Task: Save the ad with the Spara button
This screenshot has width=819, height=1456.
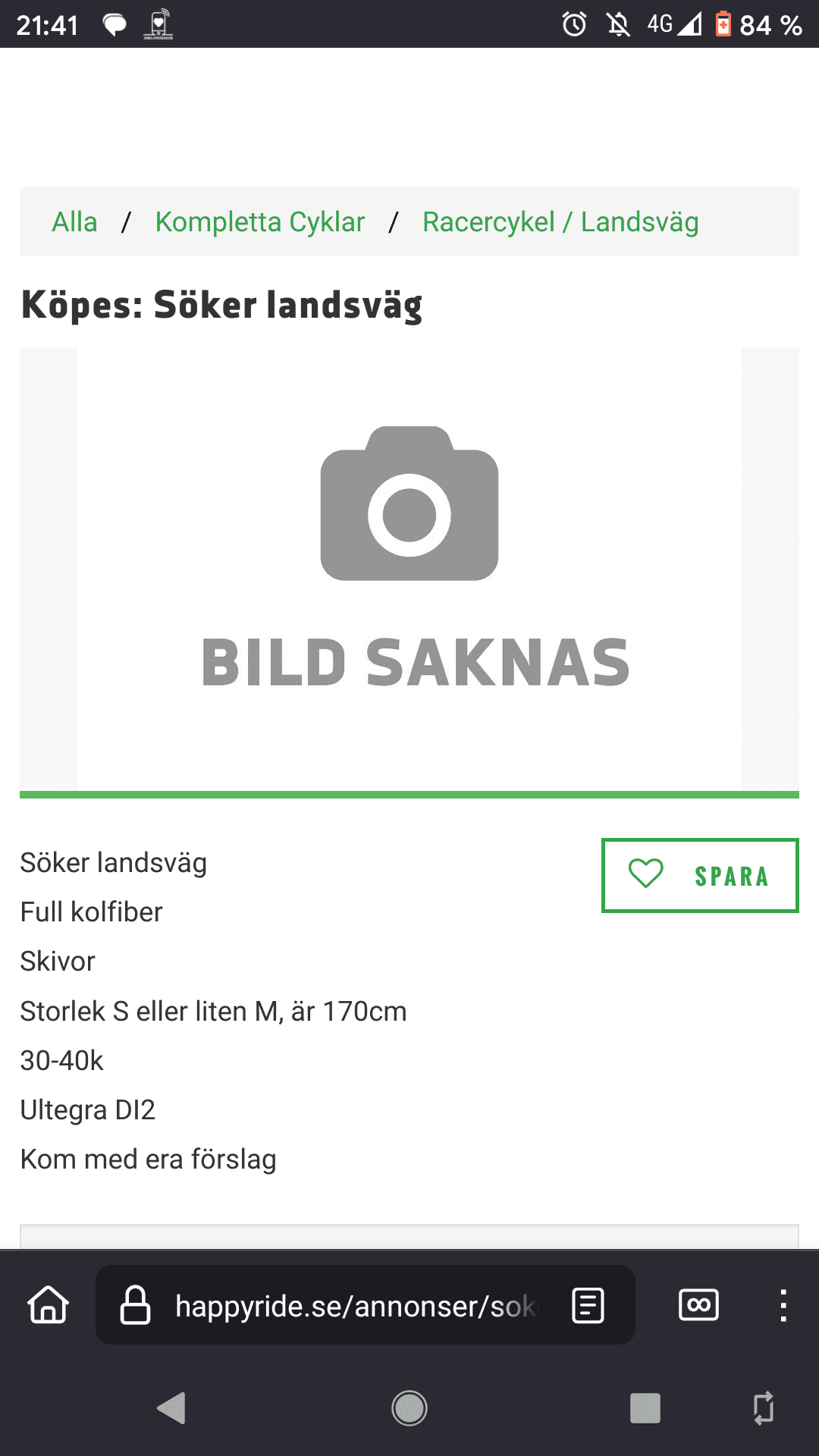Action: pos(700,875)
